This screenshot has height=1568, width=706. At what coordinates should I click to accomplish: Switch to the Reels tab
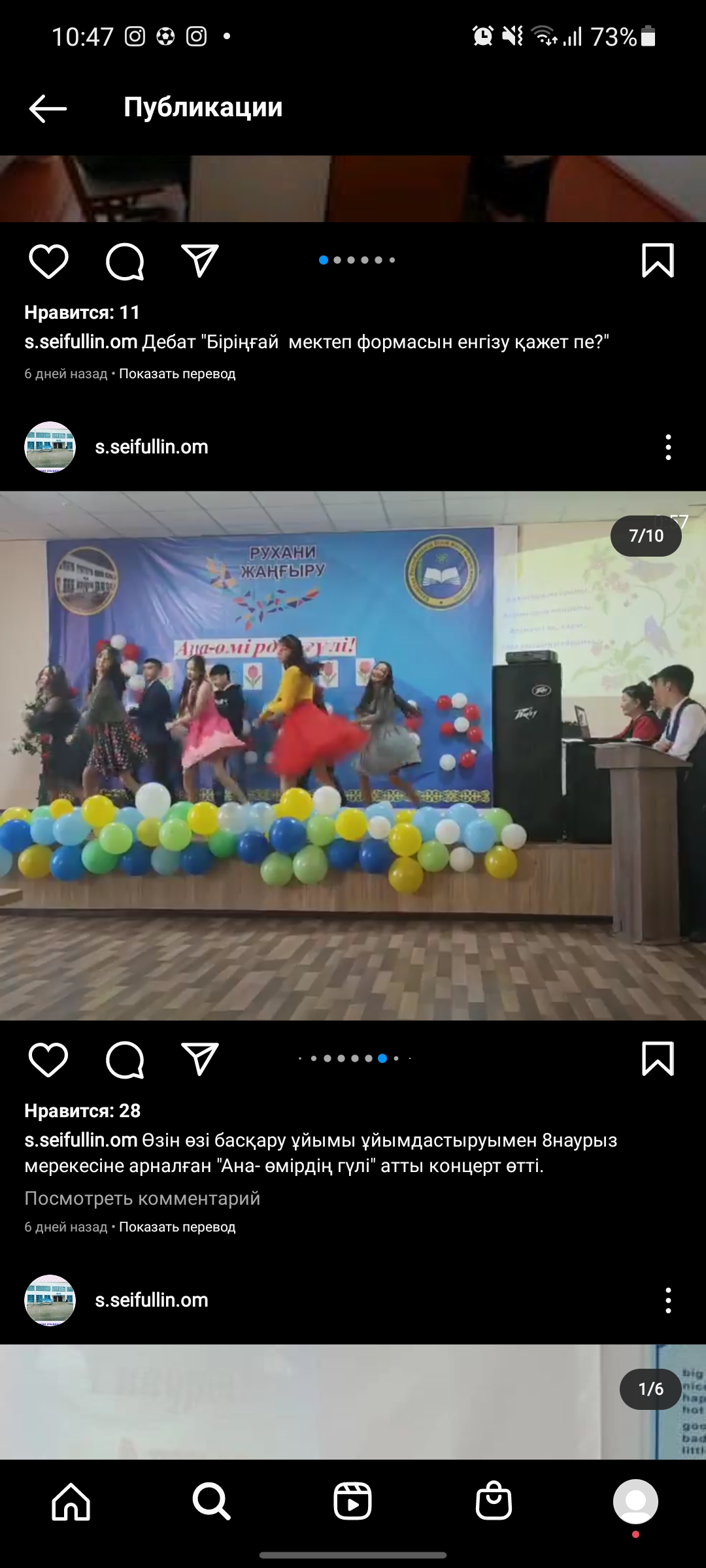(353, 1501)
